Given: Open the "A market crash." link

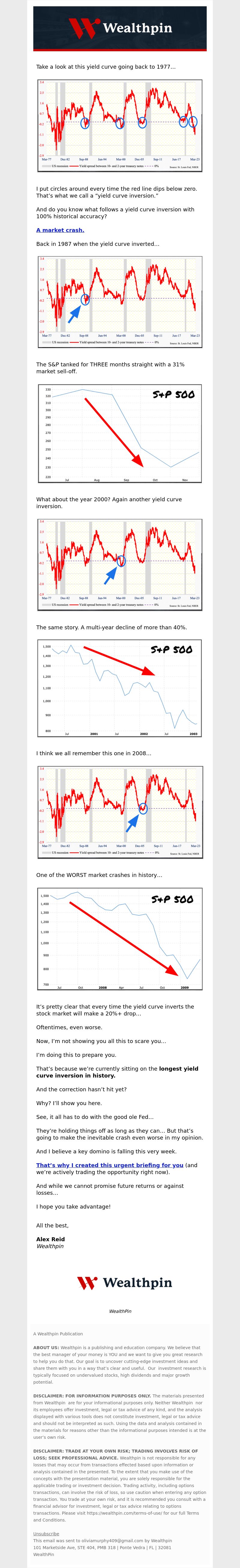Looking at the screenshot, I should (x=60, y=230).
